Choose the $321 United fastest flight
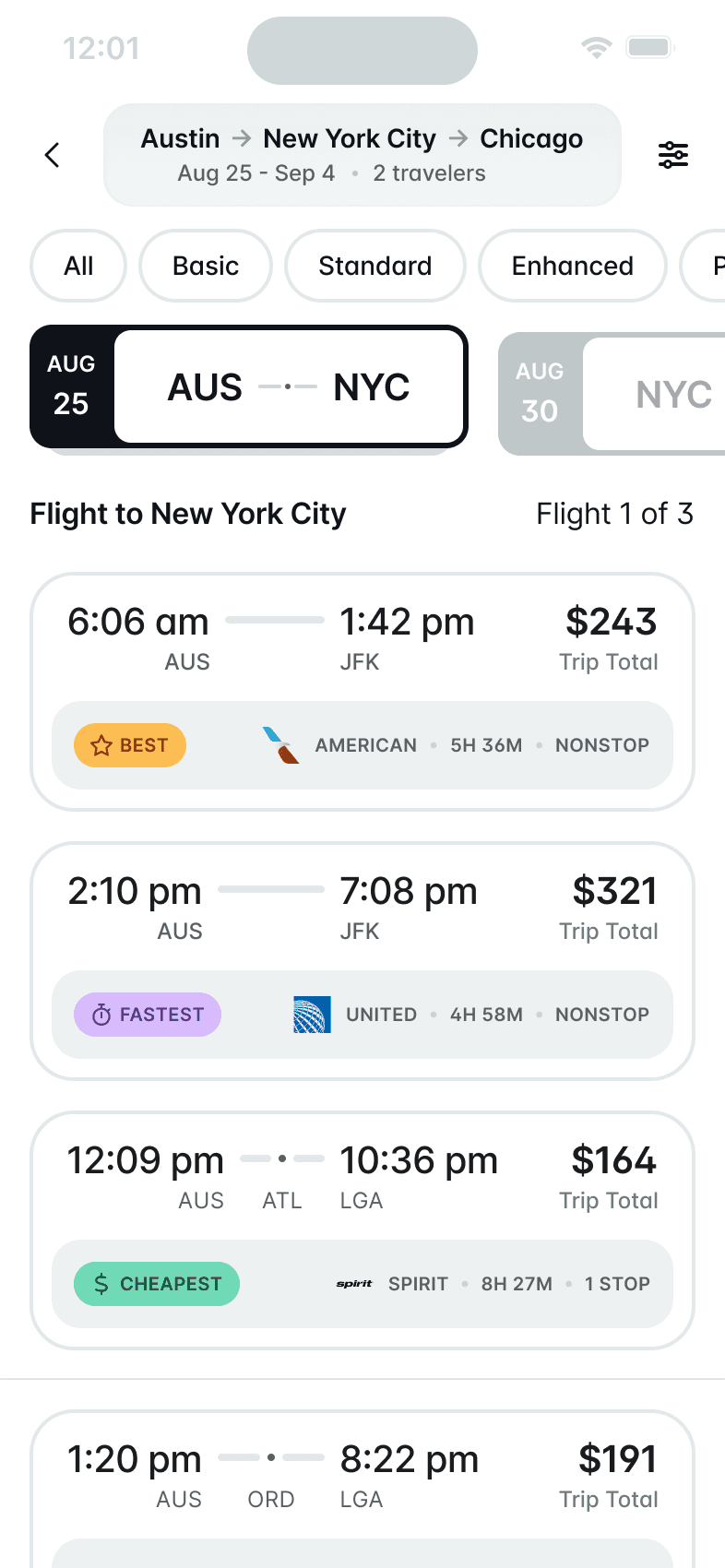 point(362,961)
